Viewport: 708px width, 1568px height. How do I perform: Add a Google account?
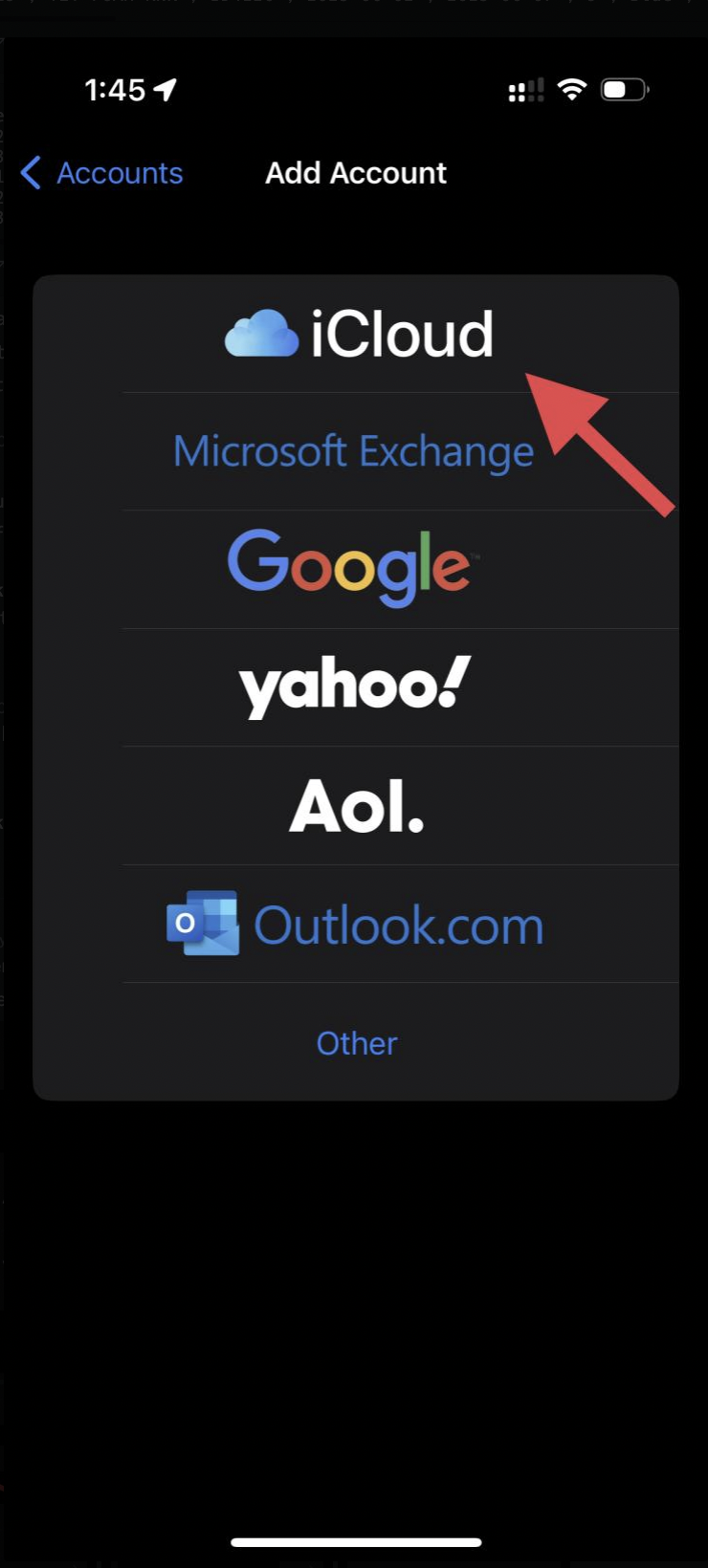(x=350, y=567)
